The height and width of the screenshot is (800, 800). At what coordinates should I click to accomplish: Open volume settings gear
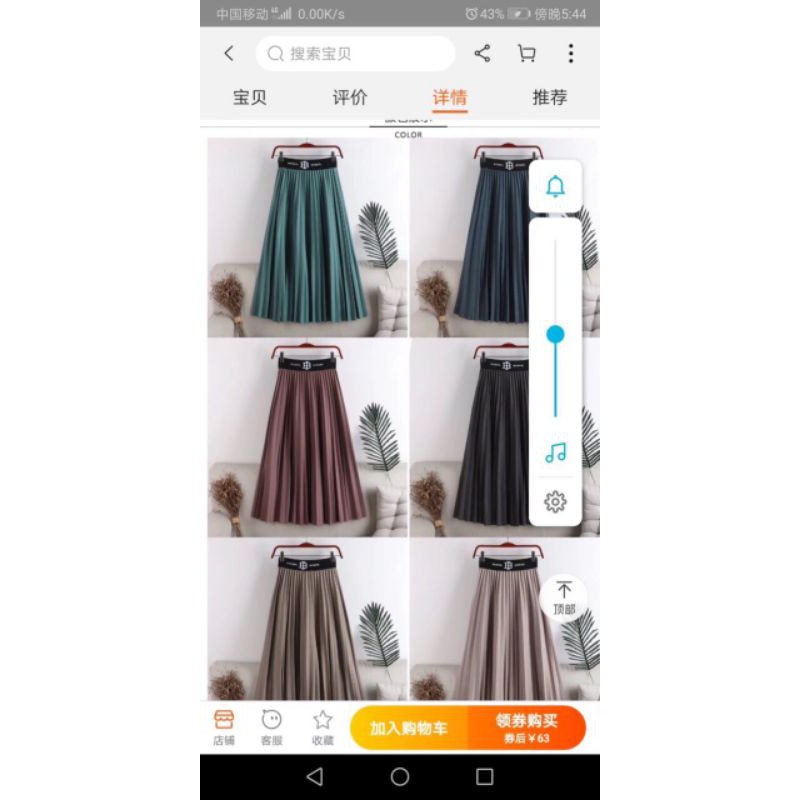(555, 502)
